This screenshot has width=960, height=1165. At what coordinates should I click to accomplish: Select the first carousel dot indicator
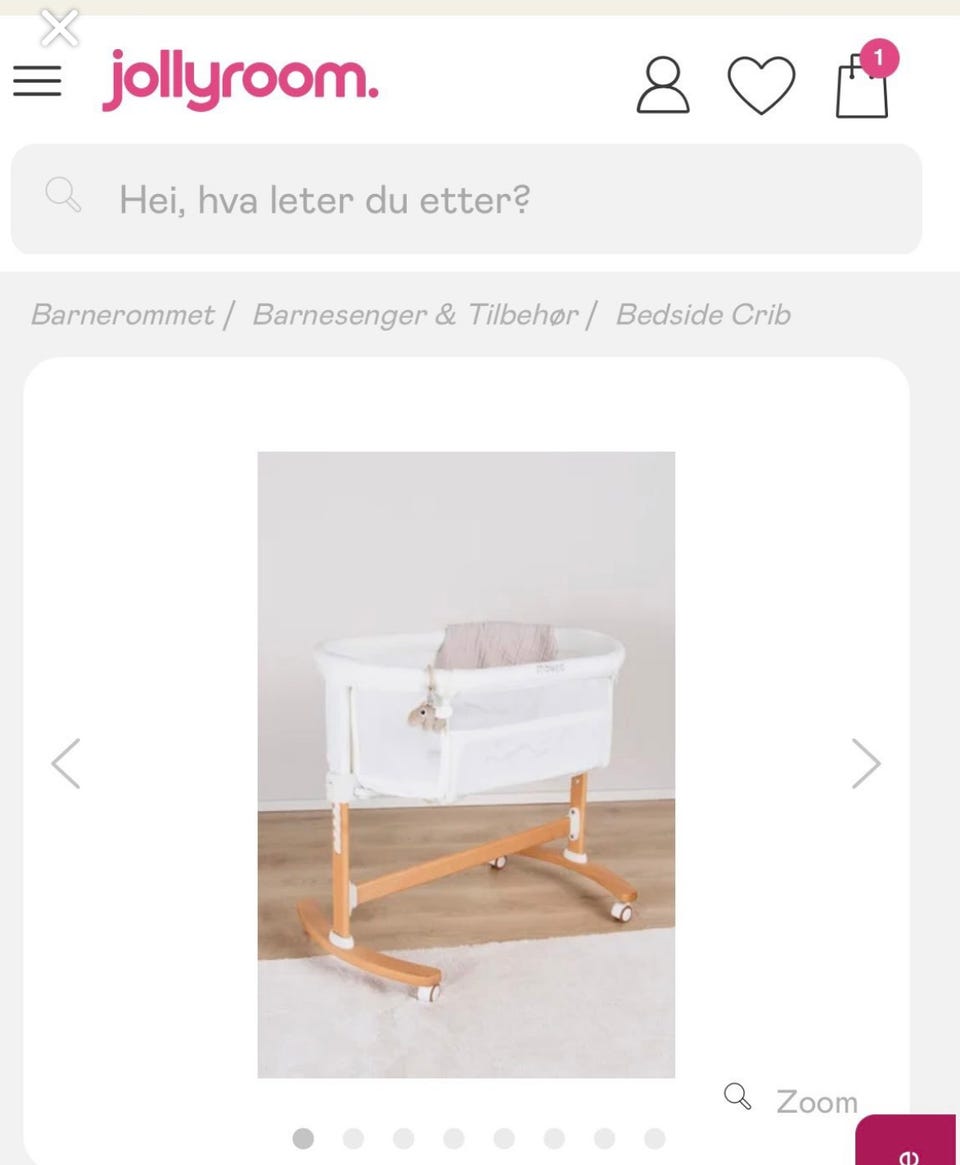303,1138
